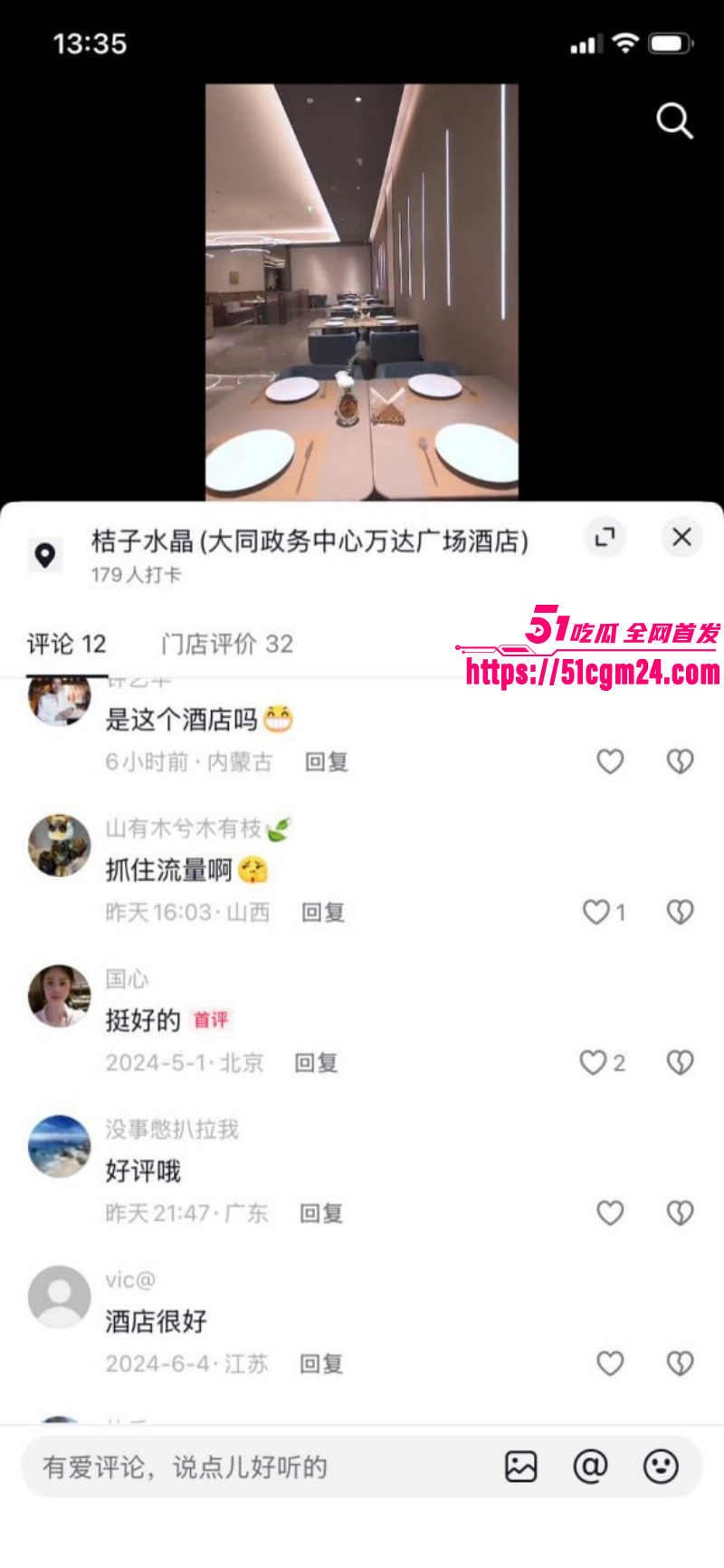
Task: Click vic@'s gray default avatar
Action: (x=59, y=1296)
